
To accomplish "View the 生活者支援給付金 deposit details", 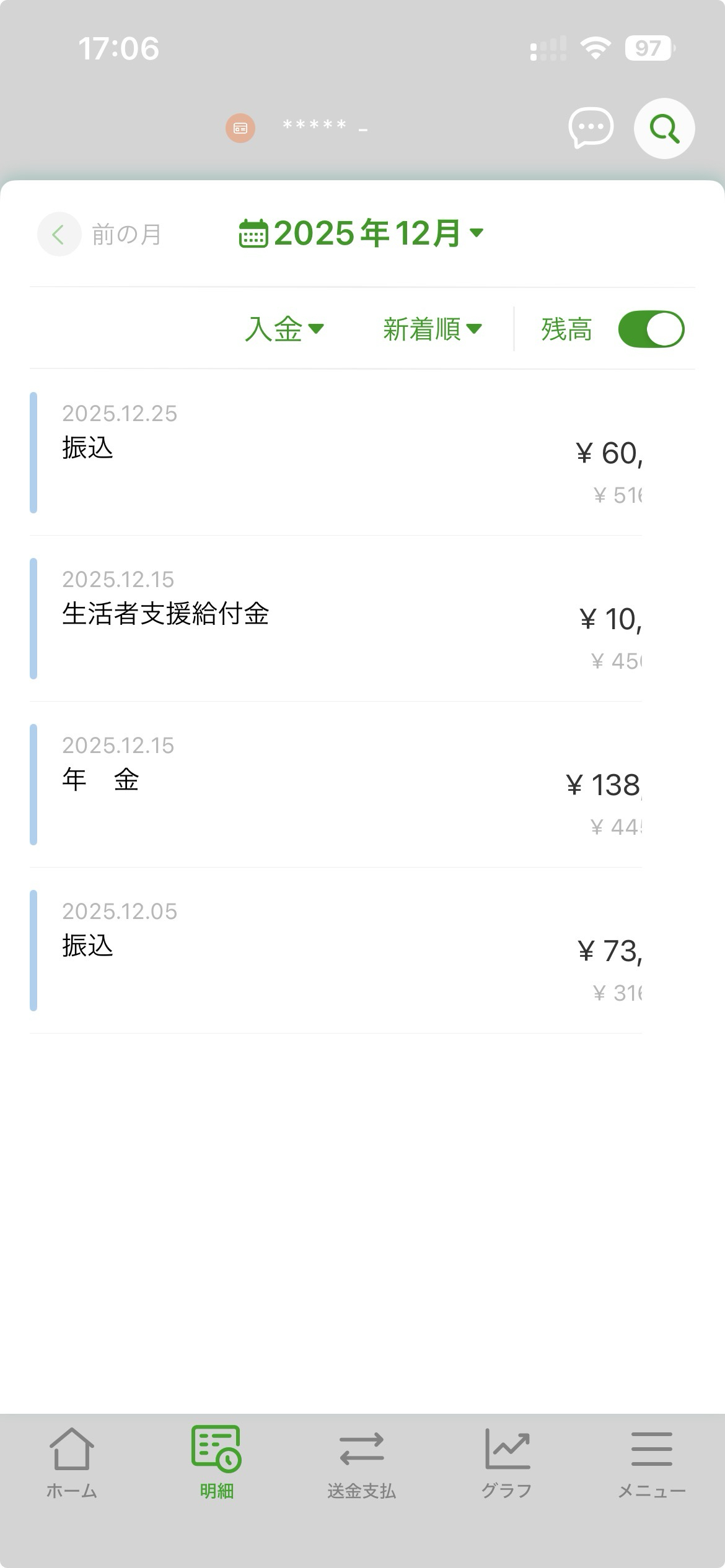I will point(335,619).
